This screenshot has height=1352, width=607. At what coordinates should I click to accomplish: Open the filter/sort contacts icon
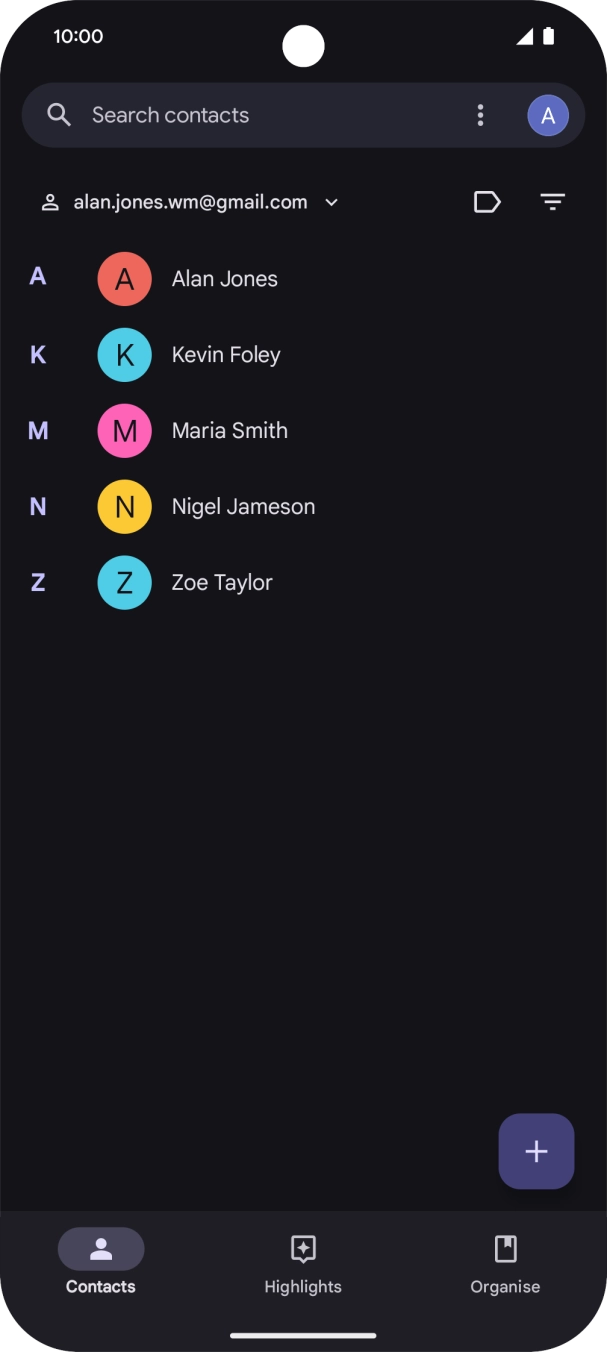[552, 202]
